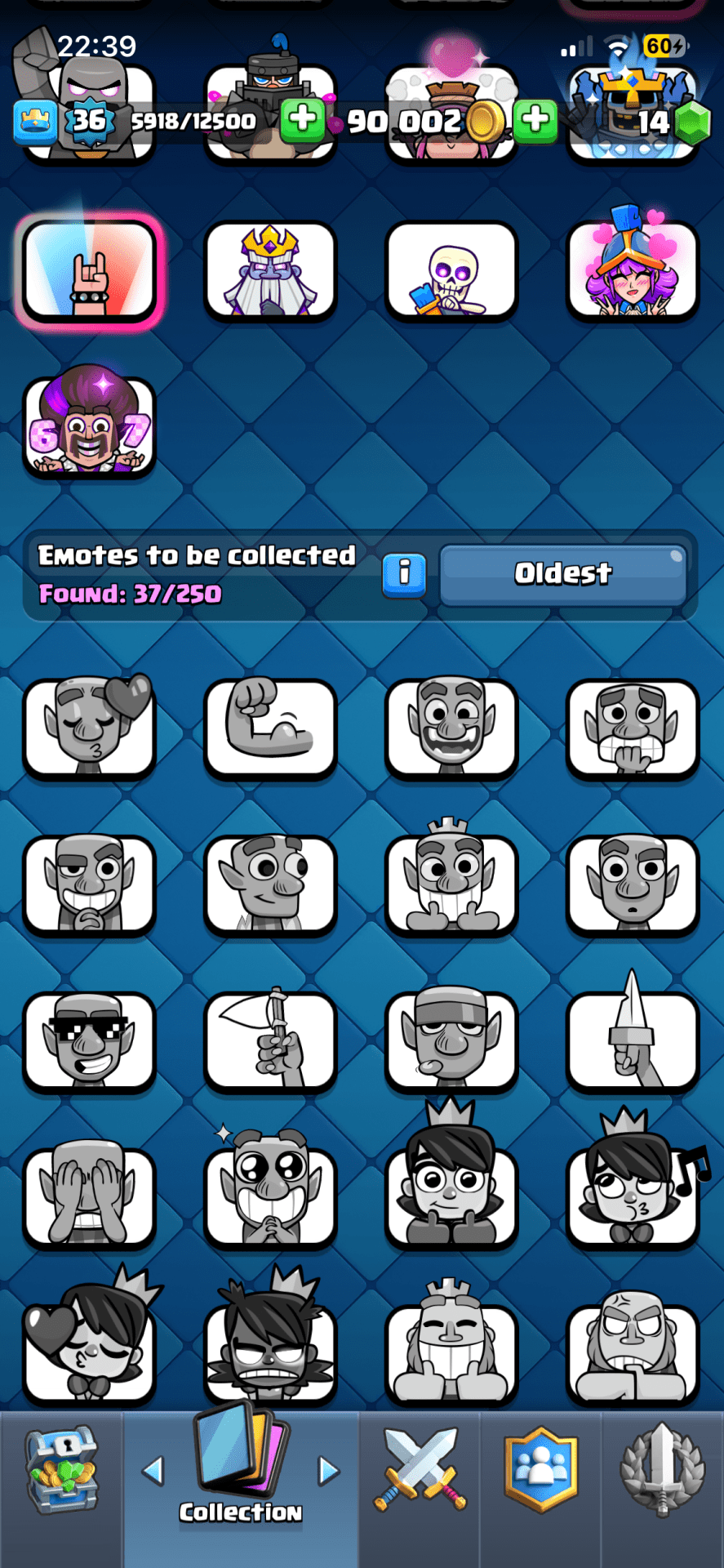Image resolution: width=724 pixels, height=1568 pixels.
Task: View the locked flexing arm emote
Action: (x=270, y=727)
